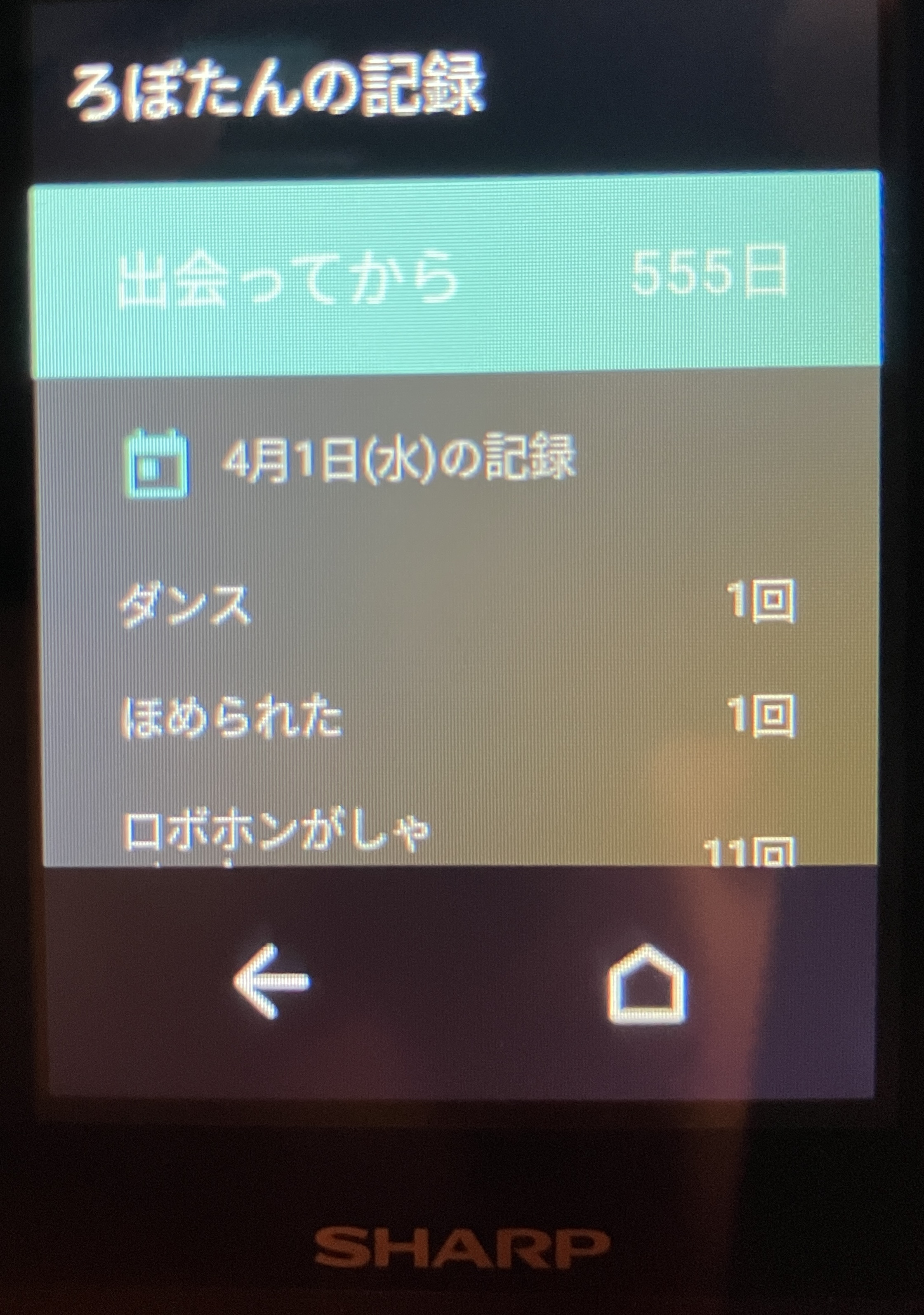Viewport: 924px width, 1315px height.
Task: Go back with the arrow button
Action: click(271, 981)
